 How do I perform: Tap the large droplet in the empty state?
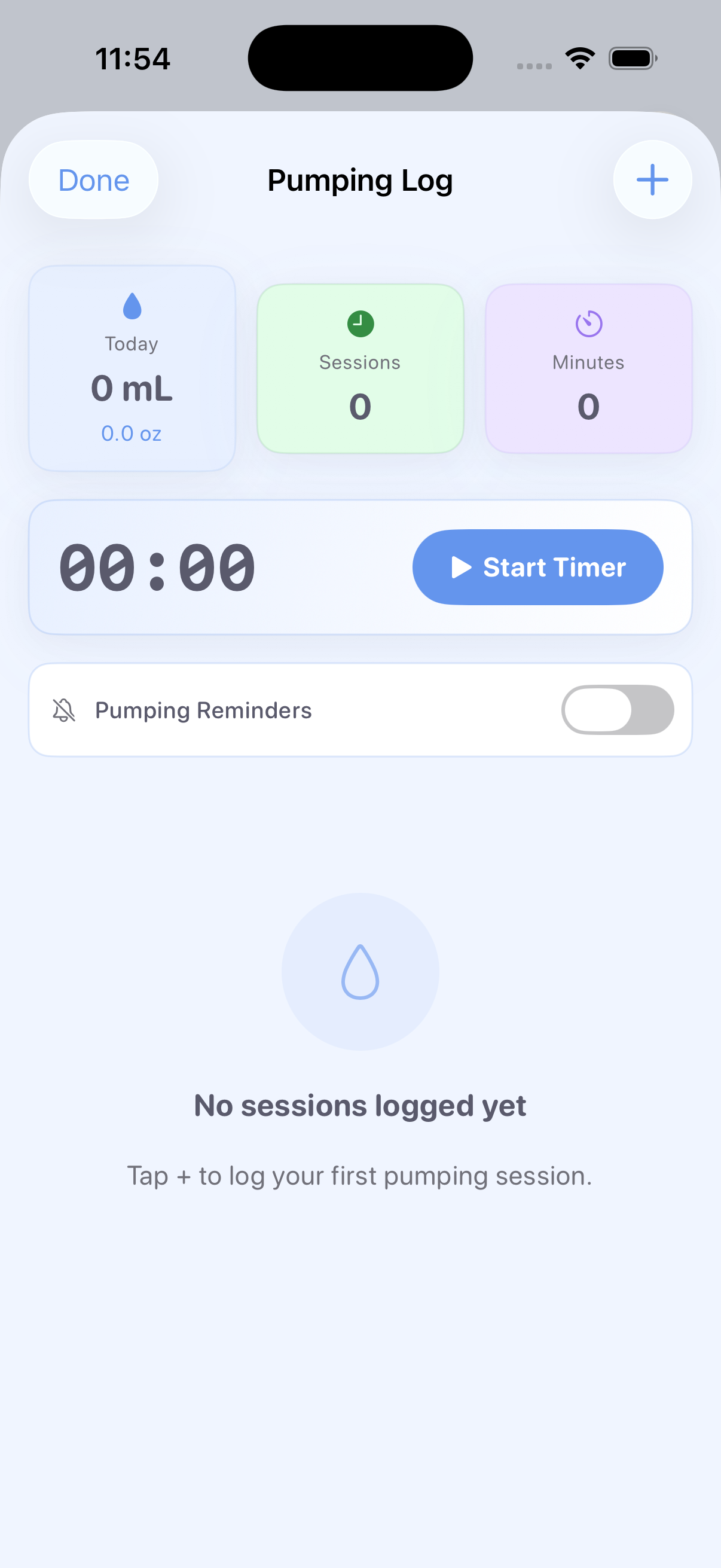point(360,972)
